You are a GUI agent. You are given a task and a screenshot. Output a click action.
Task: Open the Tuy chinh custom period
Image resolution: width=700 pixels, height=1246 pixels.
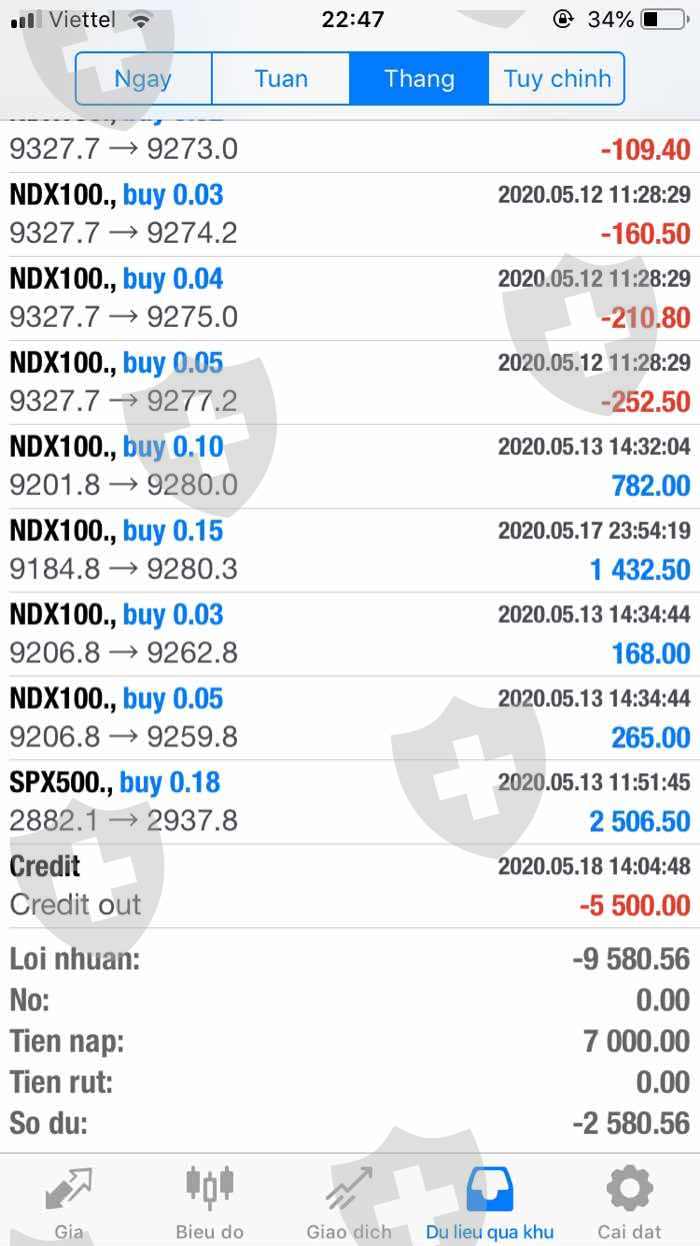[x=557, y=79]
